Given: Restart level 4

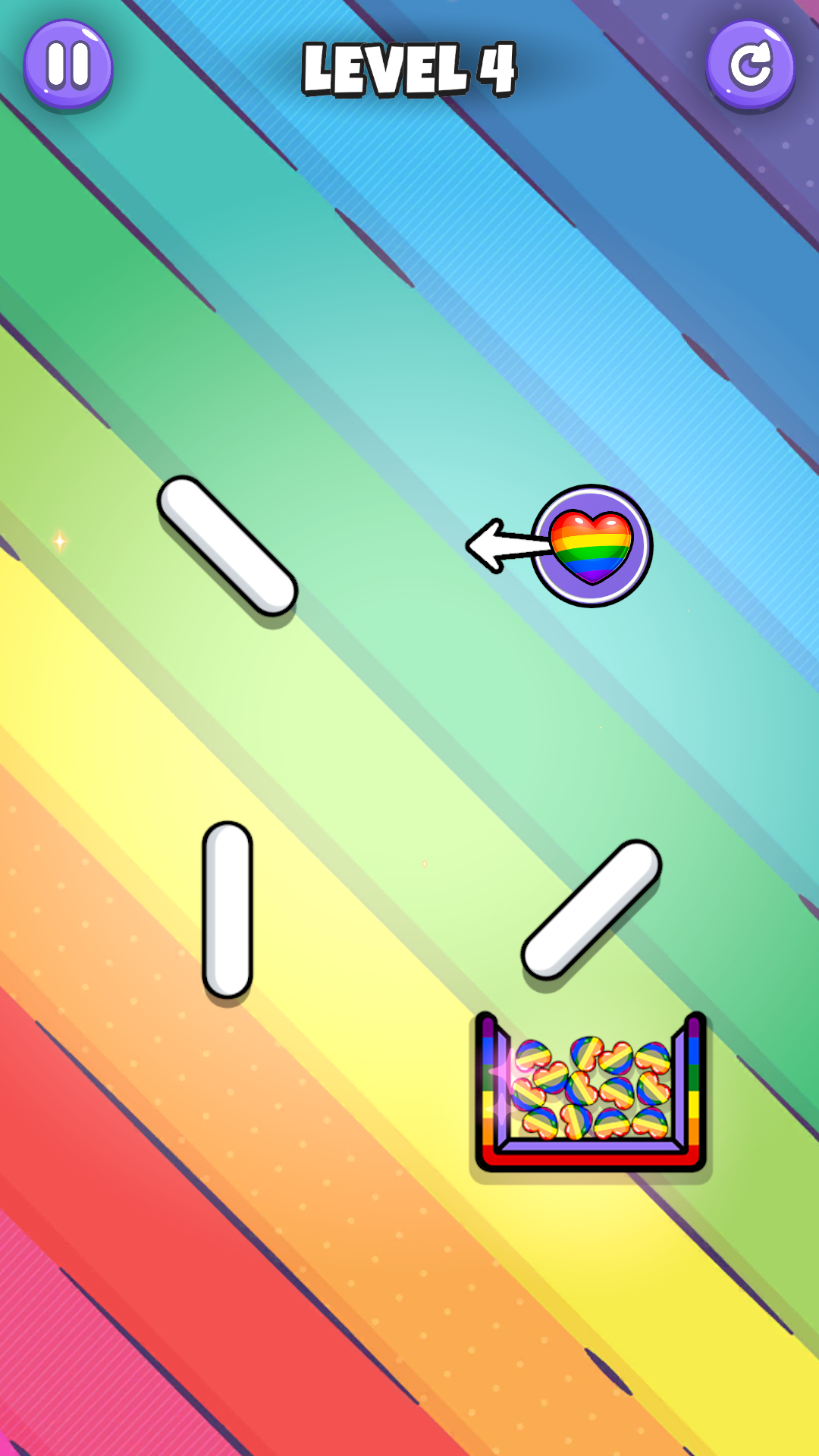Looking at the screenshot, I should [x=750, y=65].
